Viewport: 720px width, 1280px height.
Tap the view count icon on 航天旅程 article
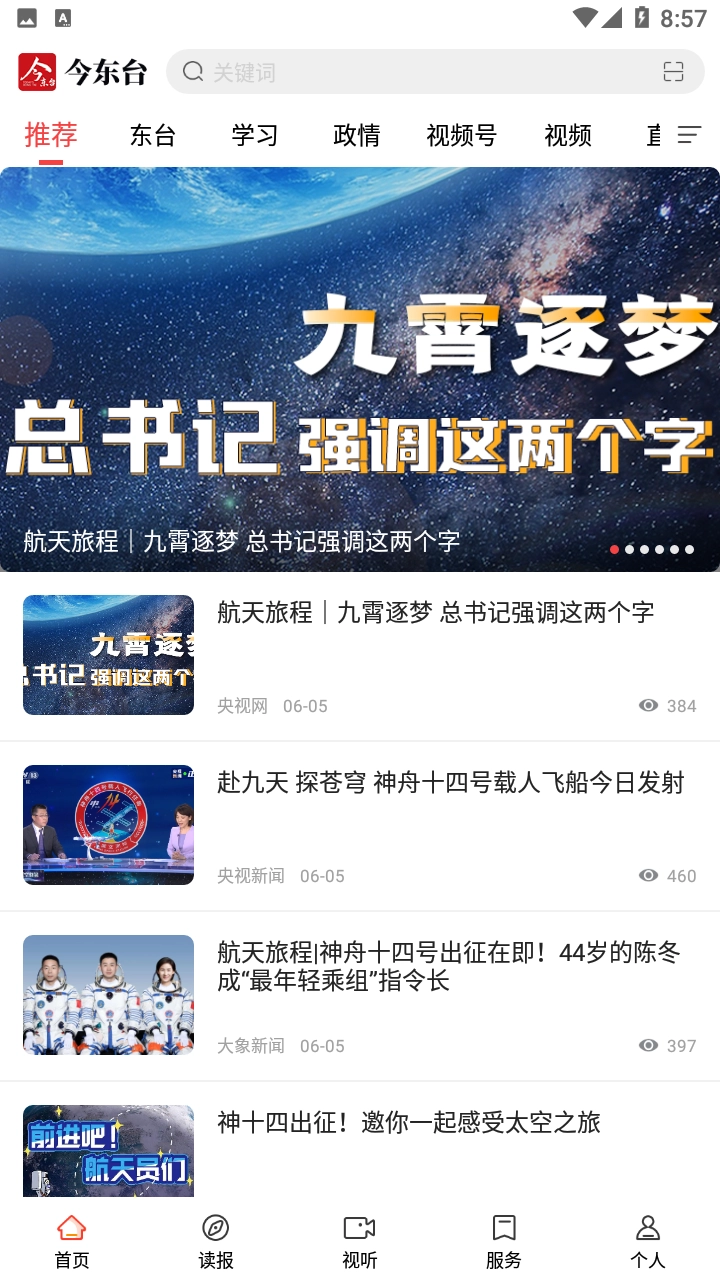tap(649, 705)
